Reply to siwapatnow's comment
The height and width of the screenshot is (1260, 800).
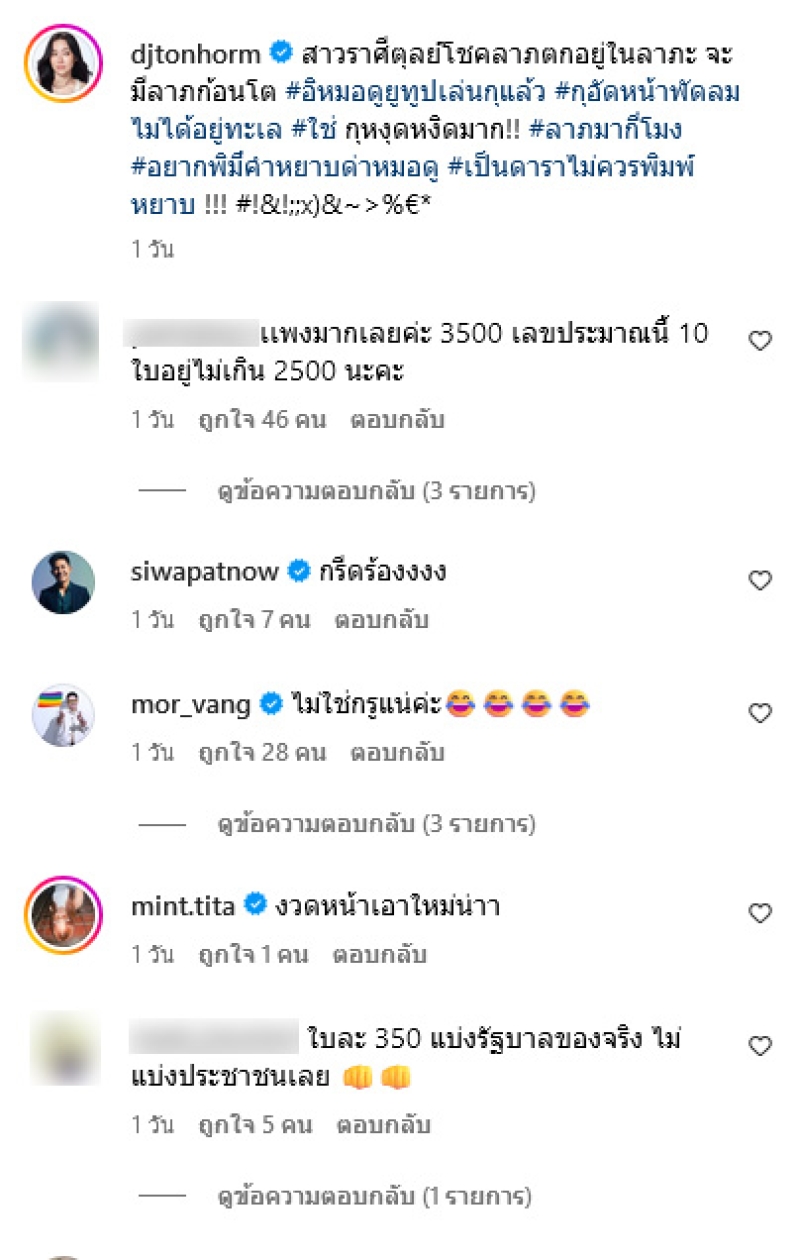(389, 620)
